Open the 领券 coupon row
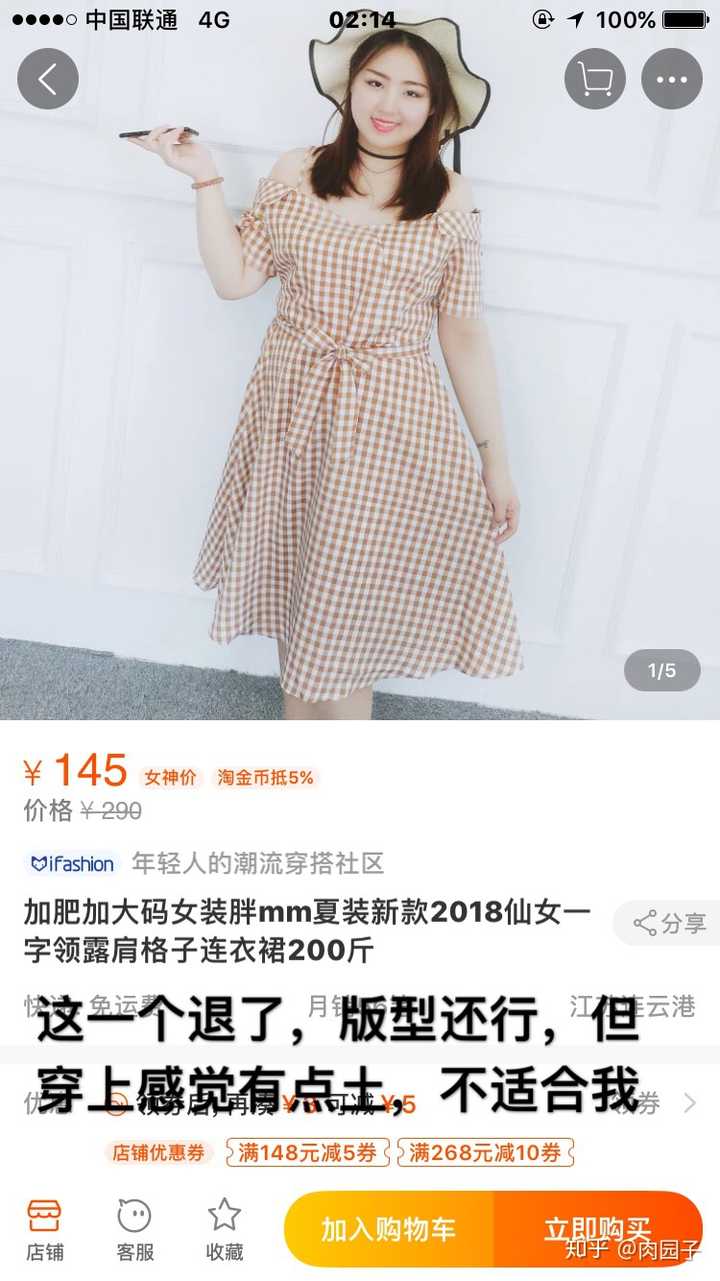Viewport: 720px width, 1281px height. (x=660, y=1103)
